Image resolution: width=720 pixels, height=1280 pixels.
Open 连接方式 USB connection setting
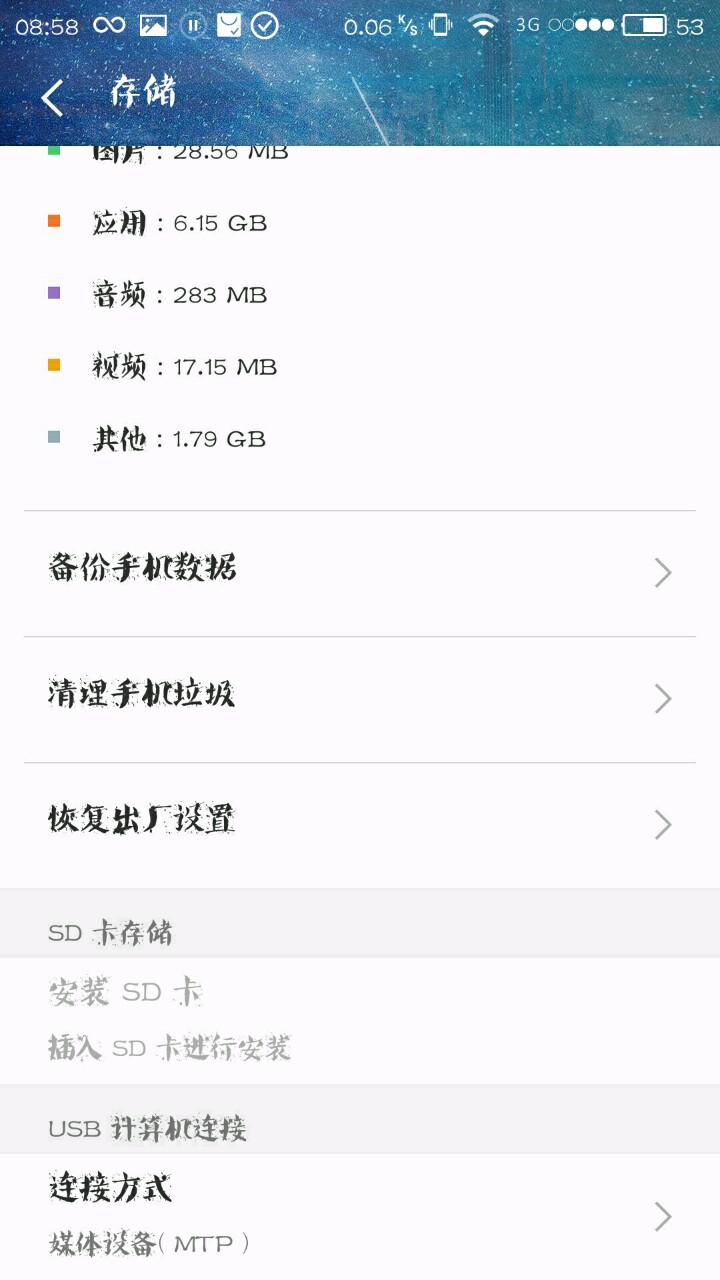click(x=359, y=1216)
